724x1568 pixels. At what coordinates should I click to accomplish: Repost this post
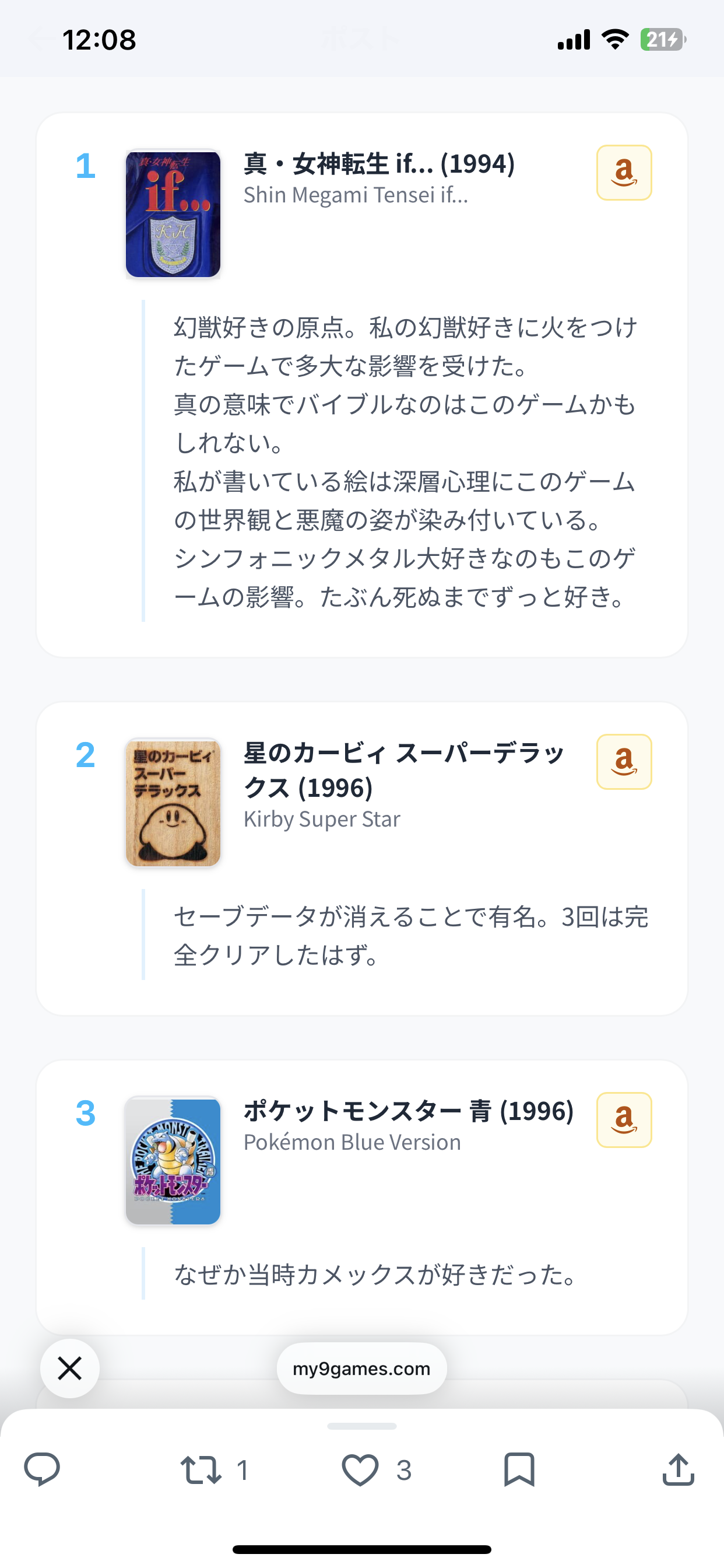201,1469
